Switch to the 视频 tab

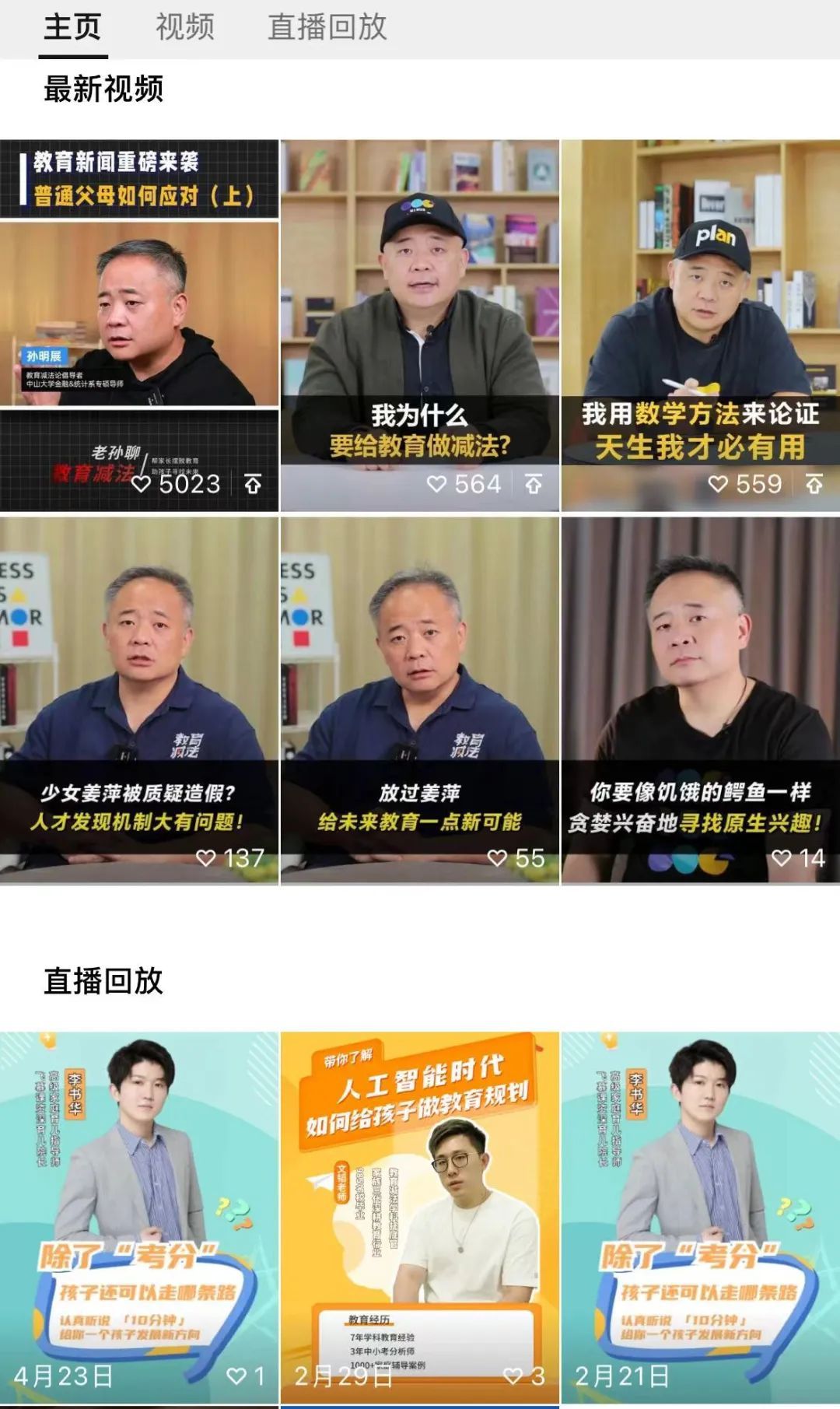184,27
